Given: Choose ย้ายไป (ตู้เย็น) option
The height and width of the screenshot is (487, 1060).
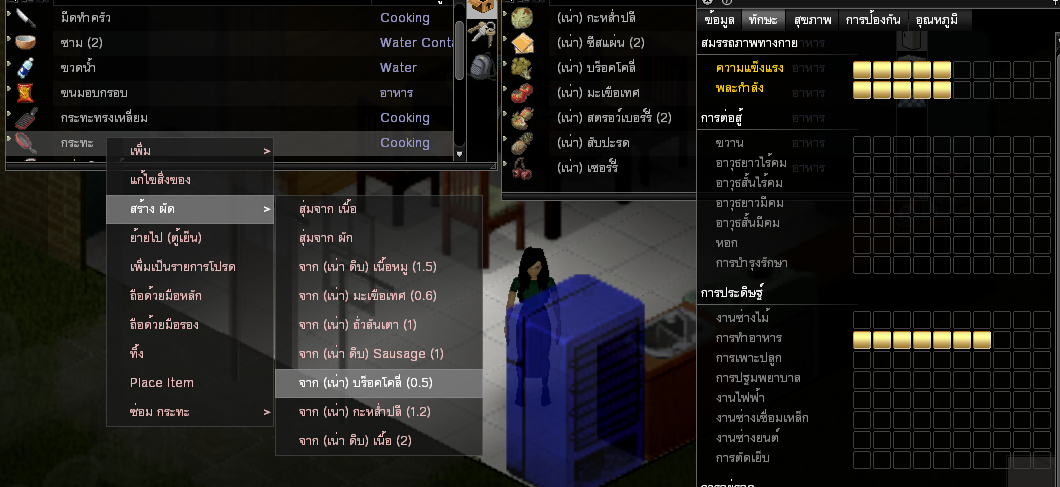Looking at the screenshot, I should [189, 238].
